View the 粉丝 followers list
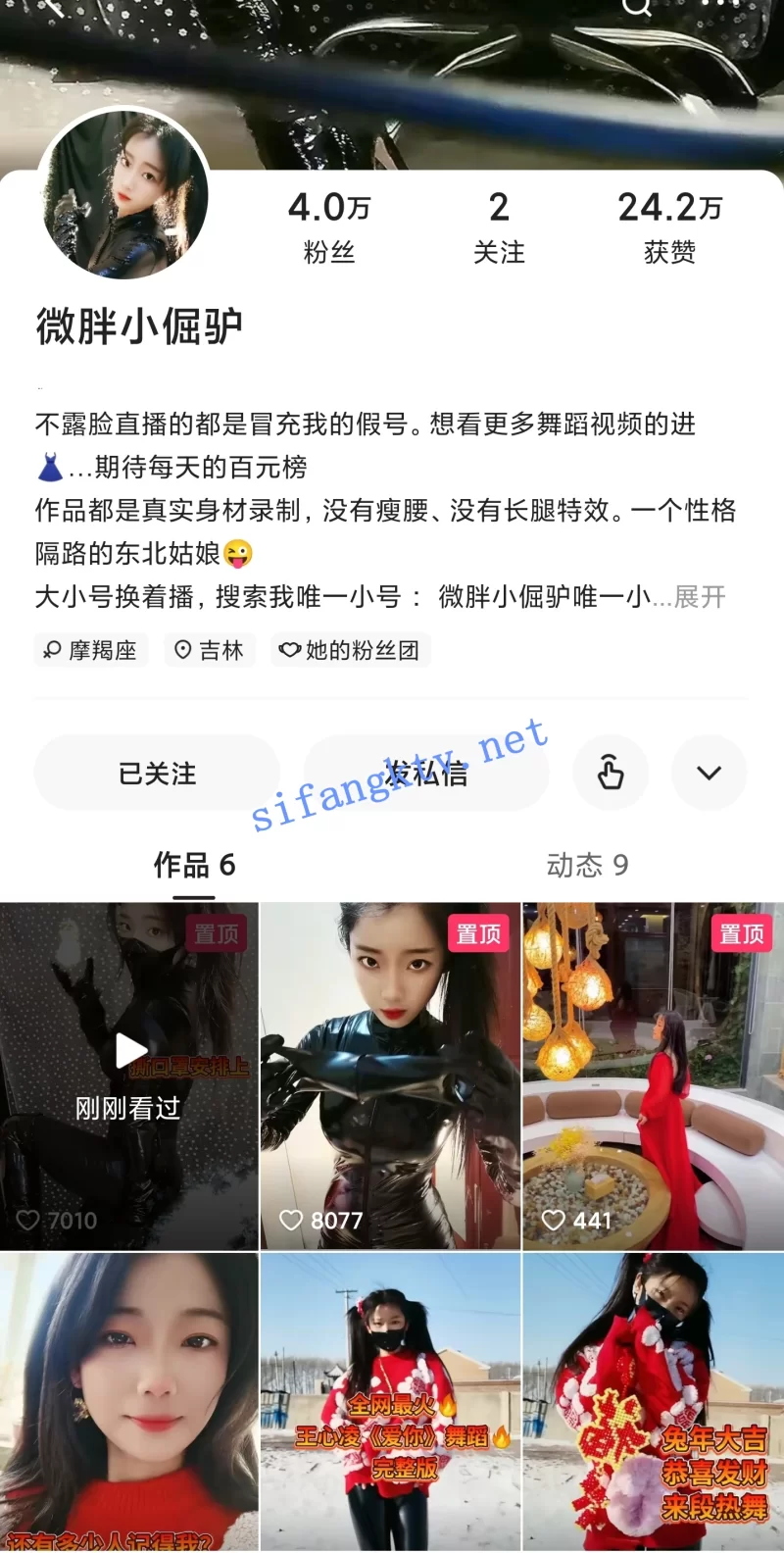 click(329, 227)
